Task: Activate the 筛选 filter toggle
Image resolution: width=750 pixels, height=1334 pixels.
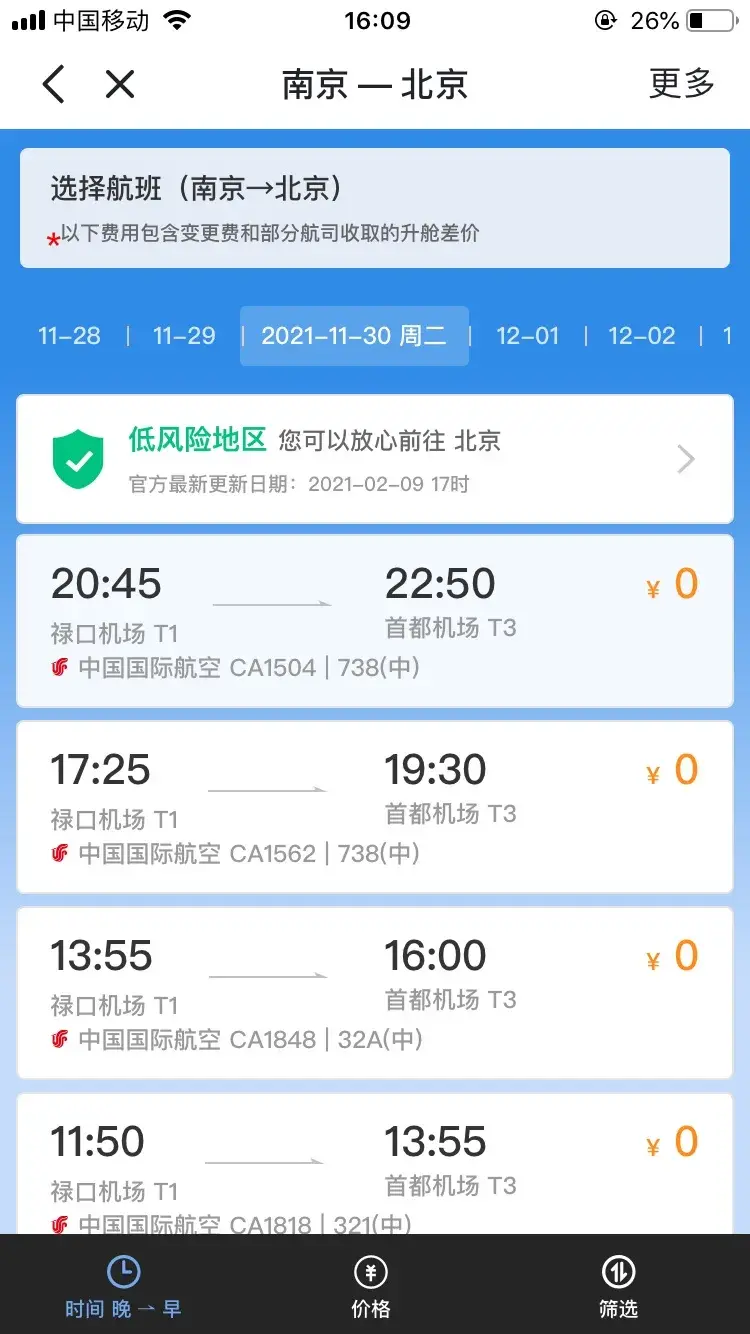Action: [618, 1288]
